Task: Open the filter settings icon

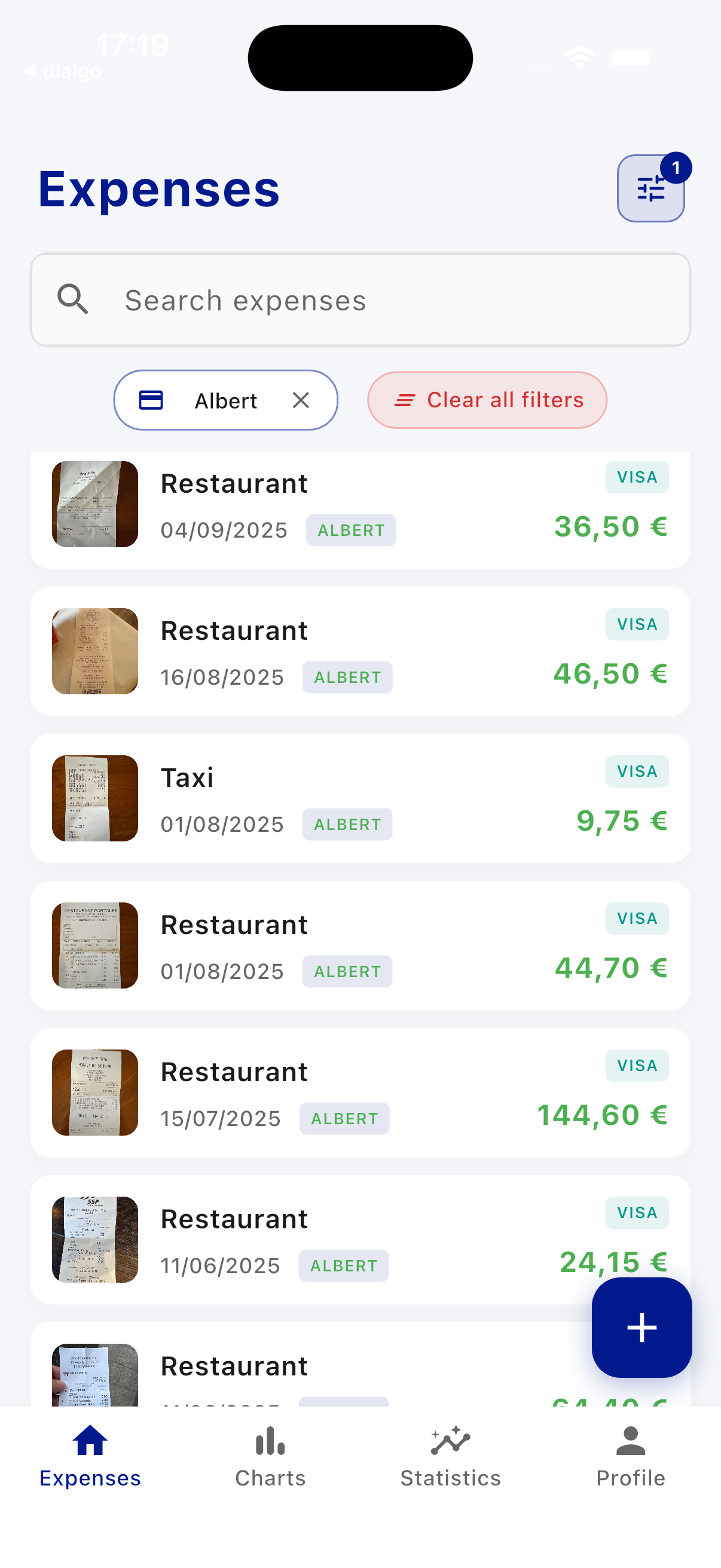Action: (650, 189)
